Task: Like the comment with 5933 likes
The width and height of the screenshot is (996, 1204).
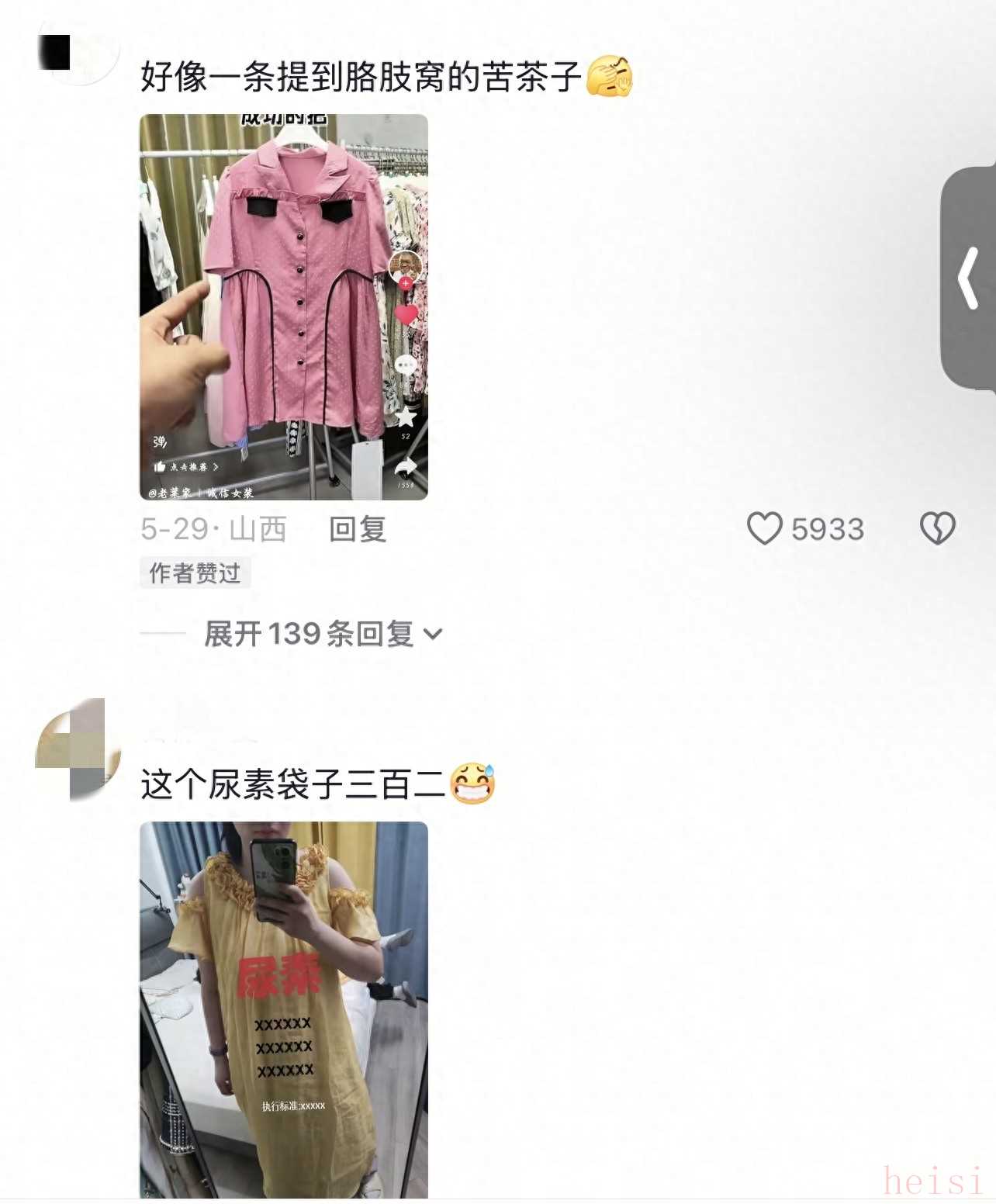Action: click(765, 528)
